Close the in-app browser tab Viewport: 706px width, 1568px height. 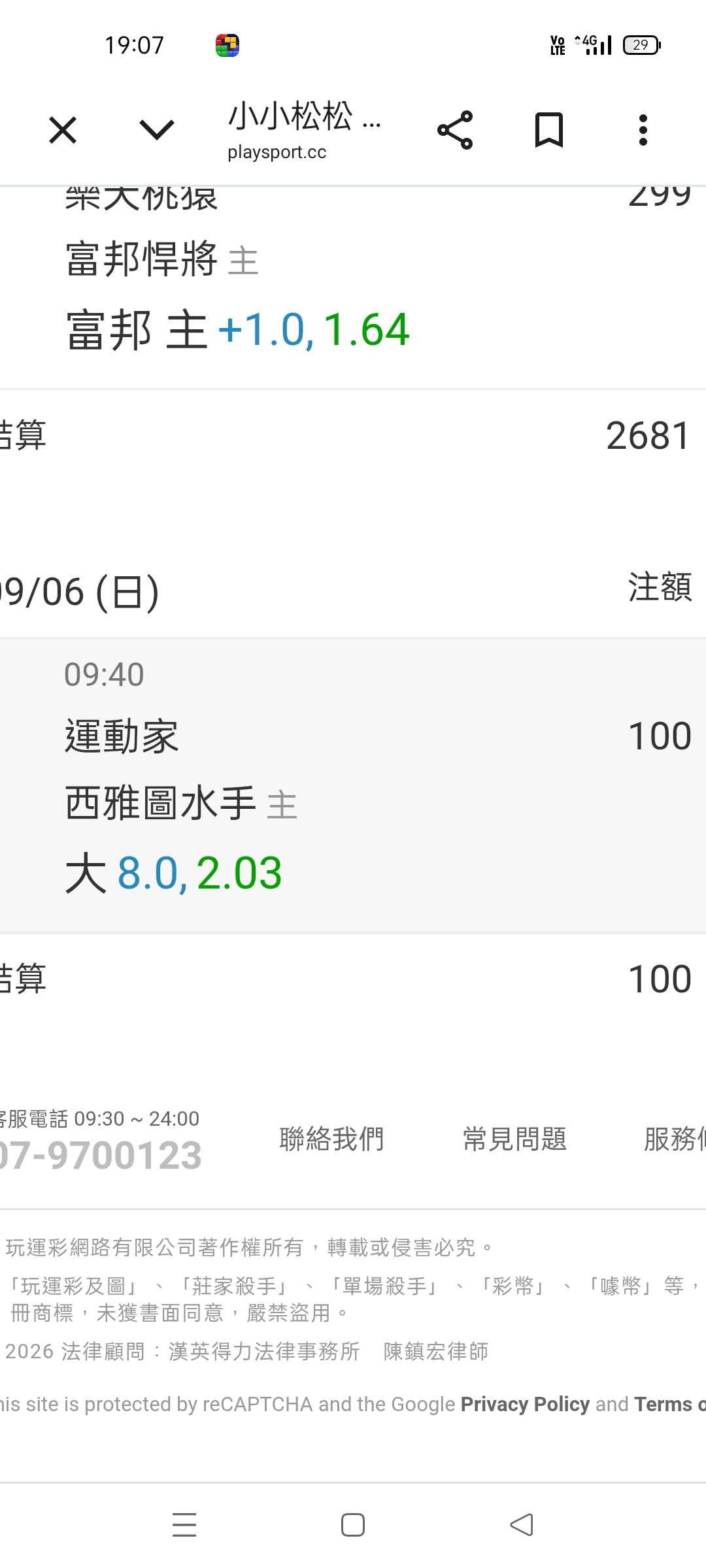[x=63, y=130]
